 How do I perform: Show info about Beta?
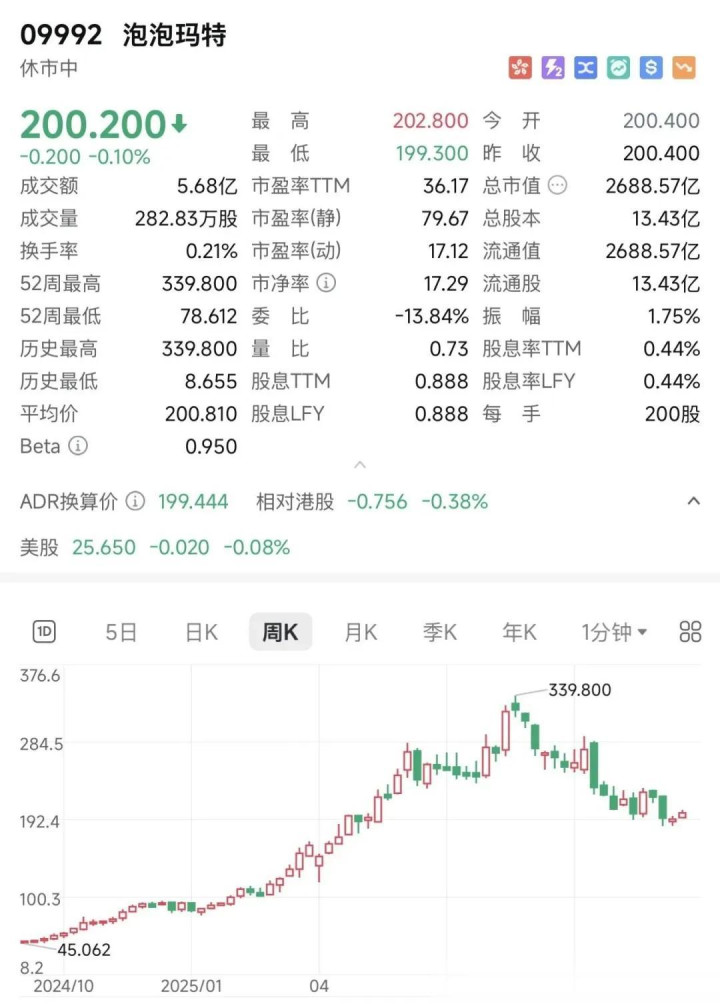click(78, 446)
